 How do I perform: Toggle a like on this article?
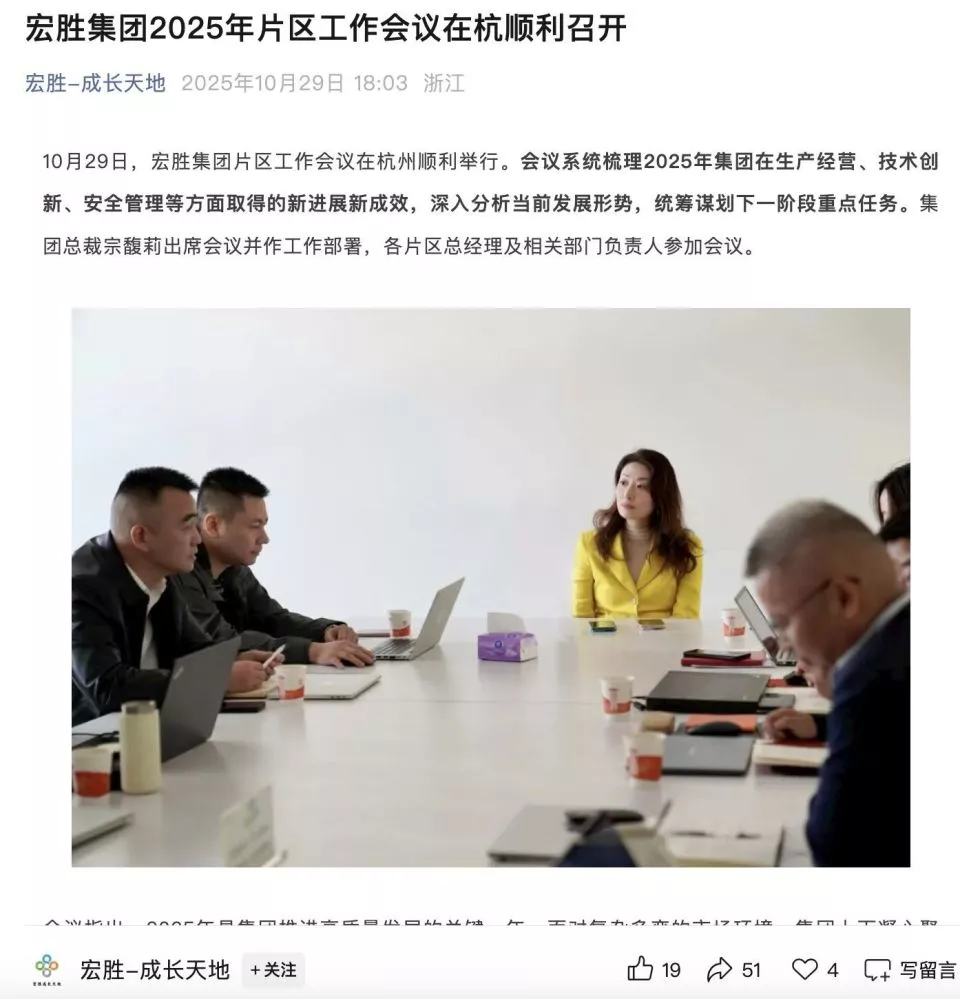point(643,970)
